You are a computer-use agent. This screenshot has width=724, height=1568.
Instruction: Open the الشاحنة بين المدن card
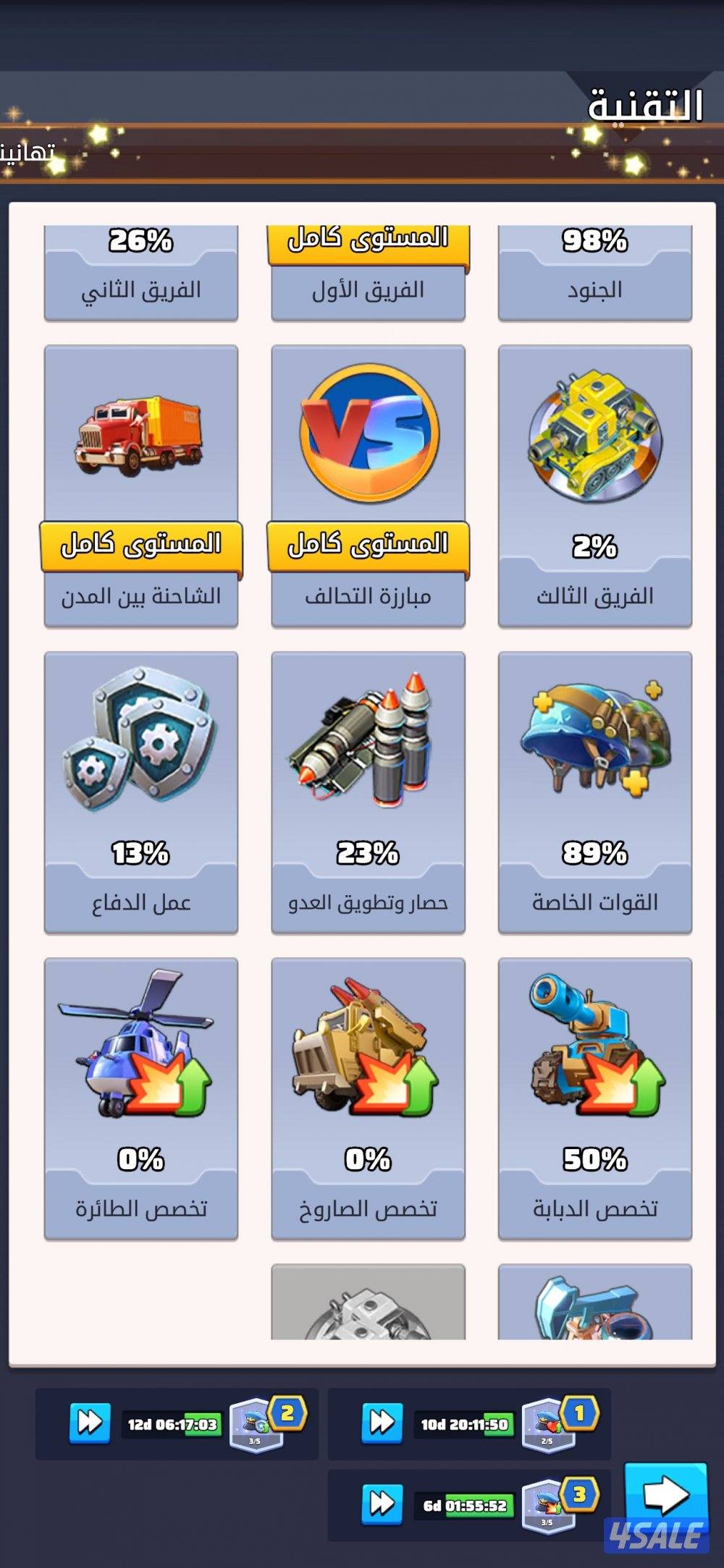[x=141, y=485]
